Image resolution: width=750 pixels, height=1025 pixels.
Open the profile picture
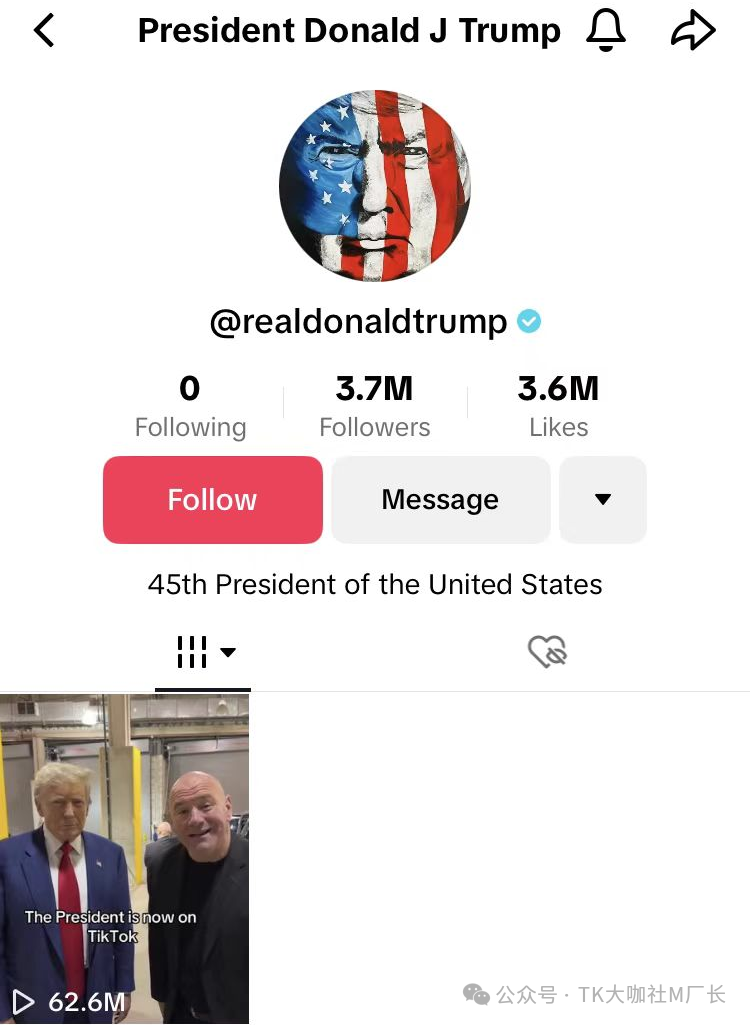(375, 186)
